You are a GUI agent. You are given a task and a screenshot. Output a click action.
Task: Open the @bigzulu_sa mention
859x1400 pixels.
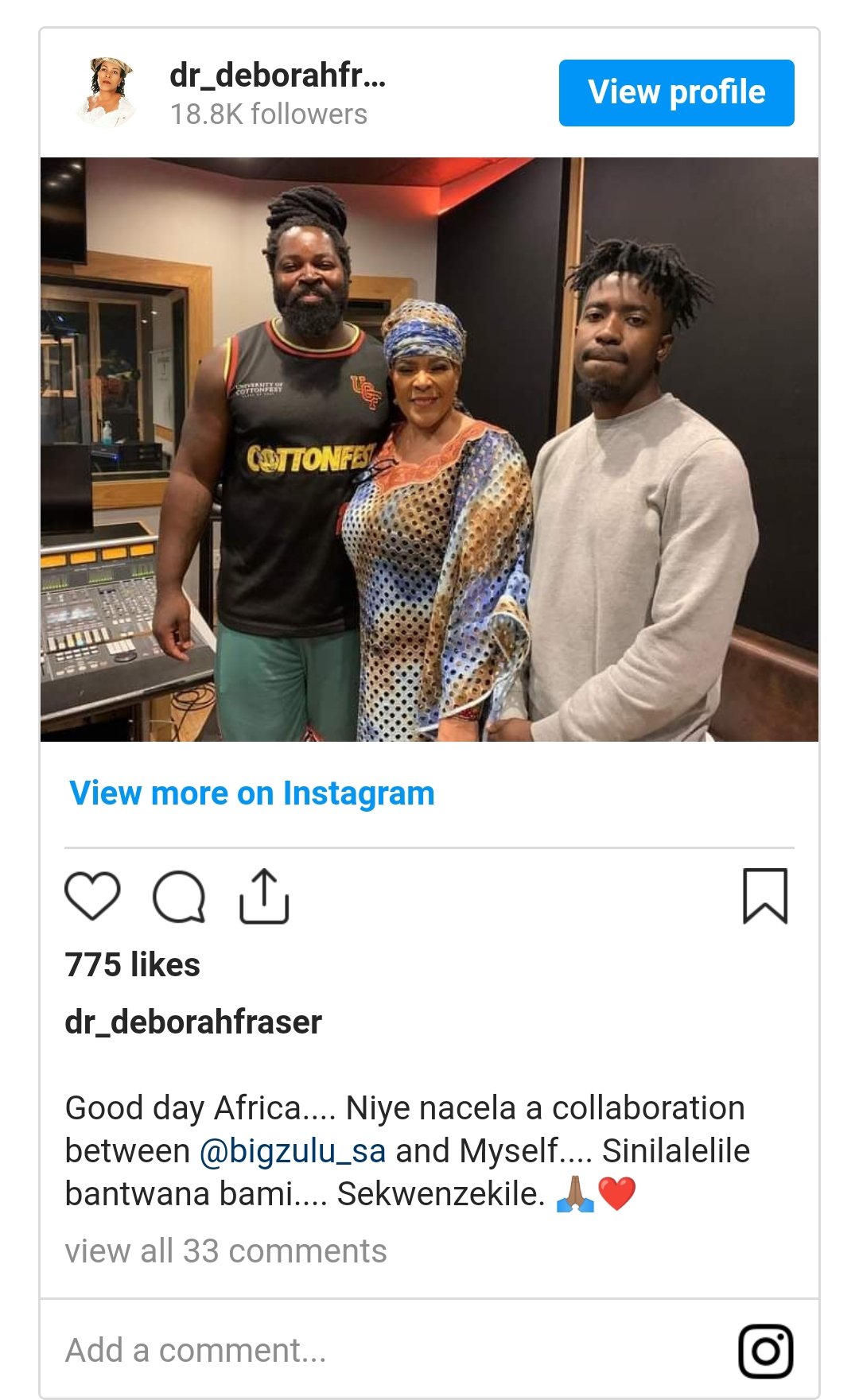click(293, 1150)
